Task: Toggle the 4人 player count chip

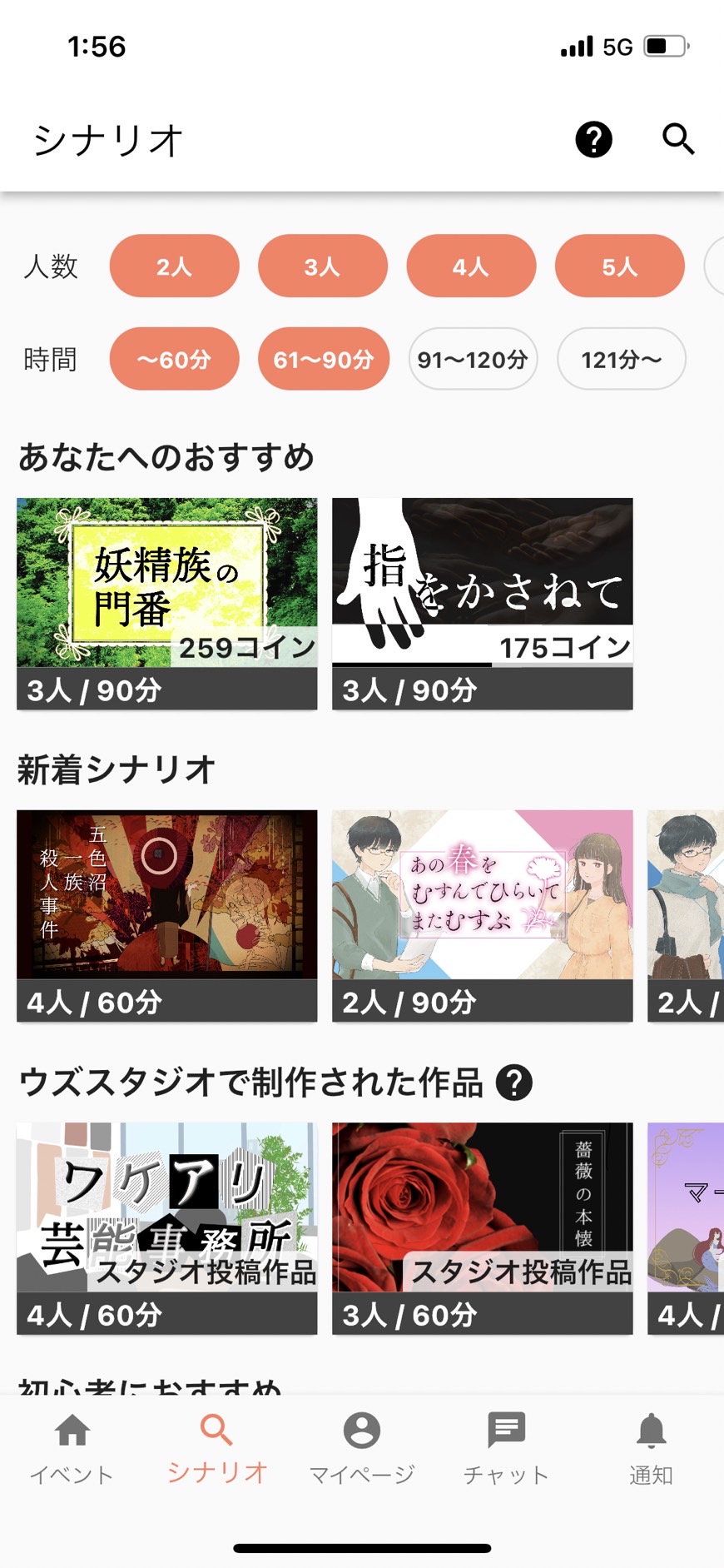Action: pyautogui.click(x=471, y=266)
